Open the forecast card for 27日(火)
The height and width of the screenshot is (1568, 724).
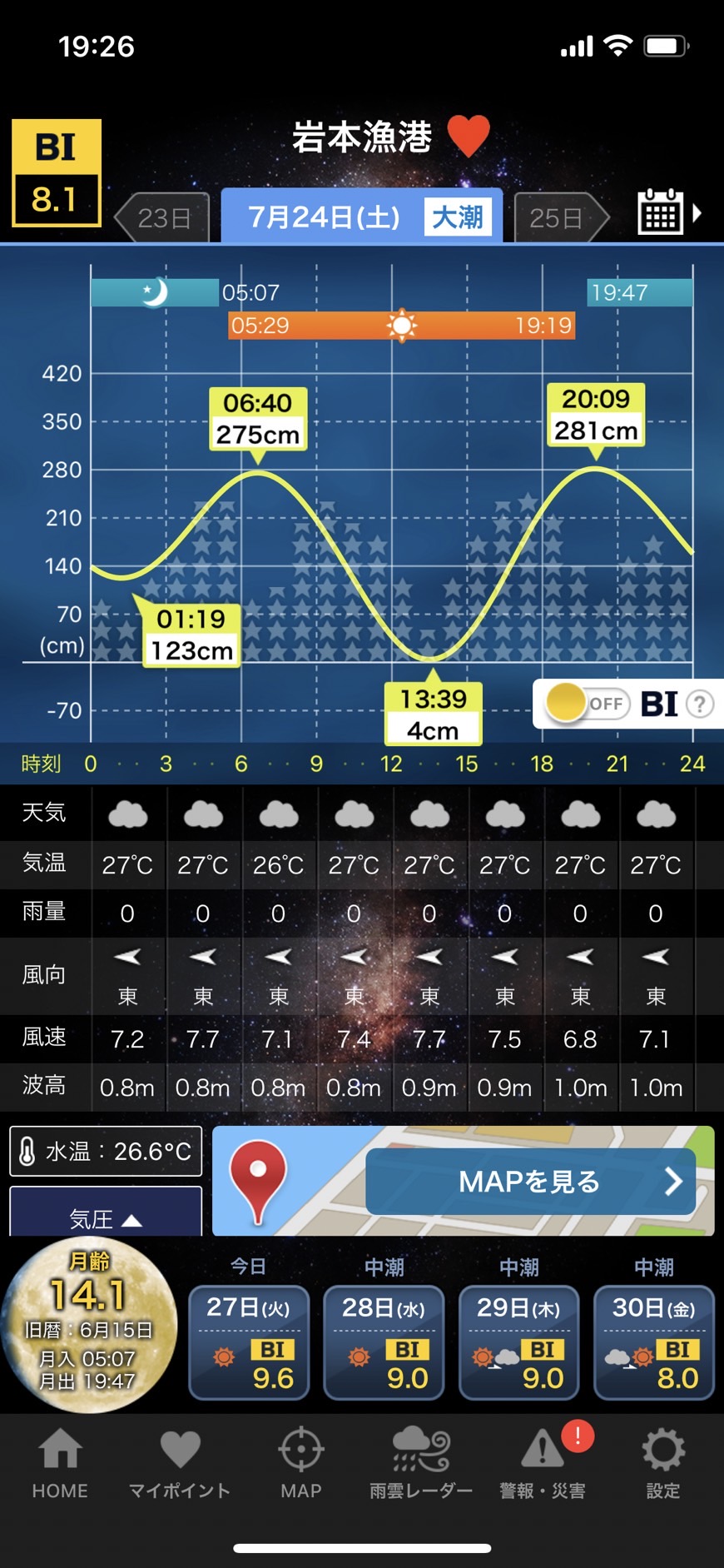click(248, 1342)
